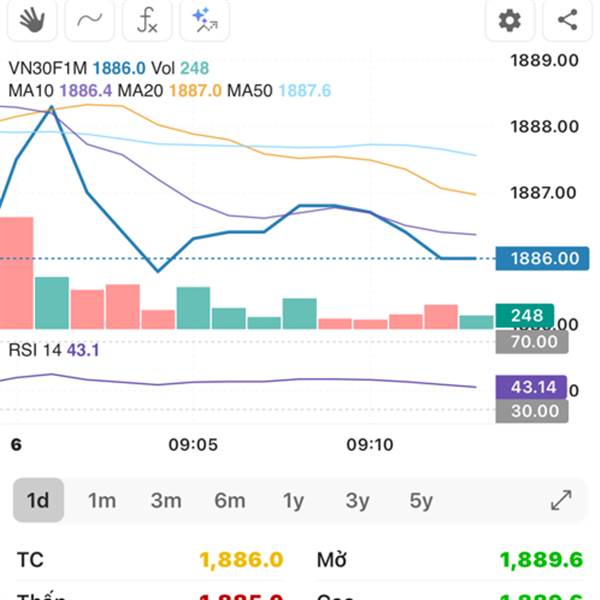Switch to the 3y time range

tap(357, 501)
